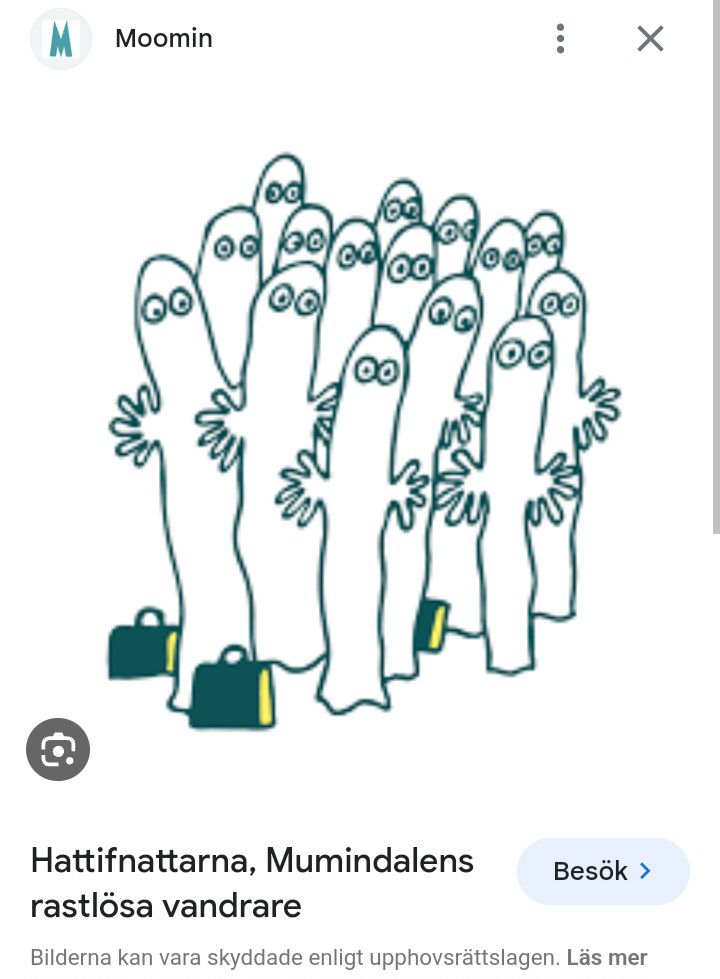This screenshot has height=979, width=720.
Task: Search this image with Google Lens
Action: pos(58,749)
